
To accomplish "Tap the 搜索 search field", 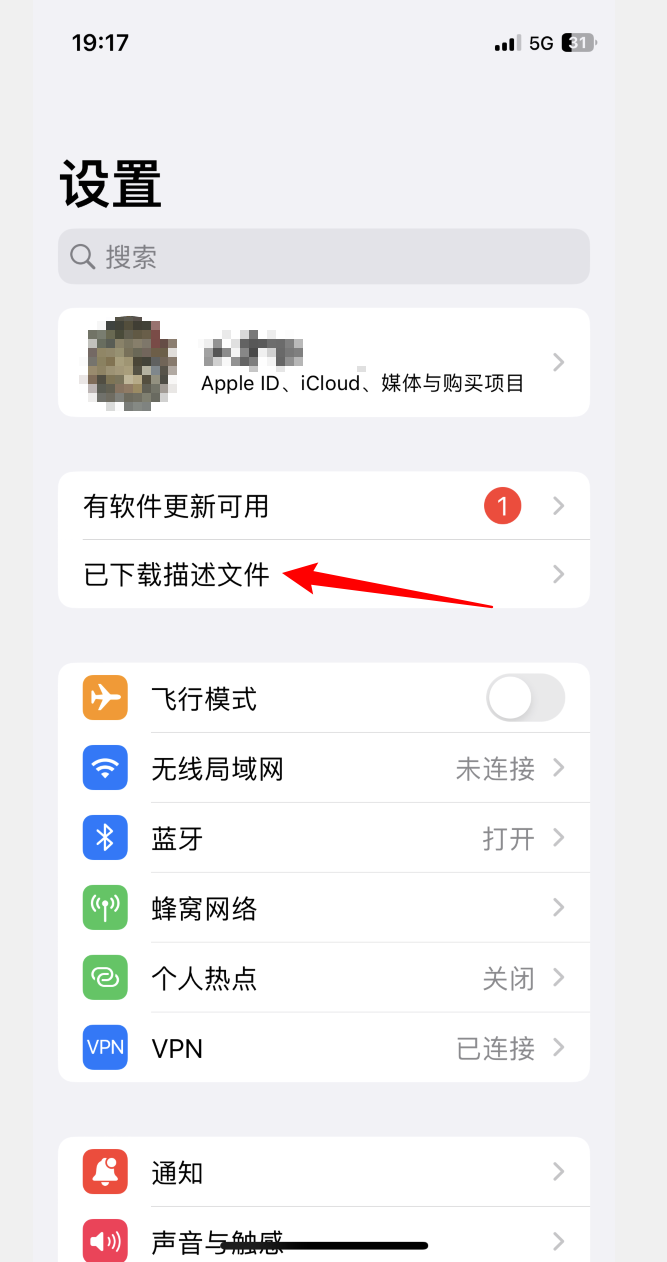I will (x=323, y=257).
